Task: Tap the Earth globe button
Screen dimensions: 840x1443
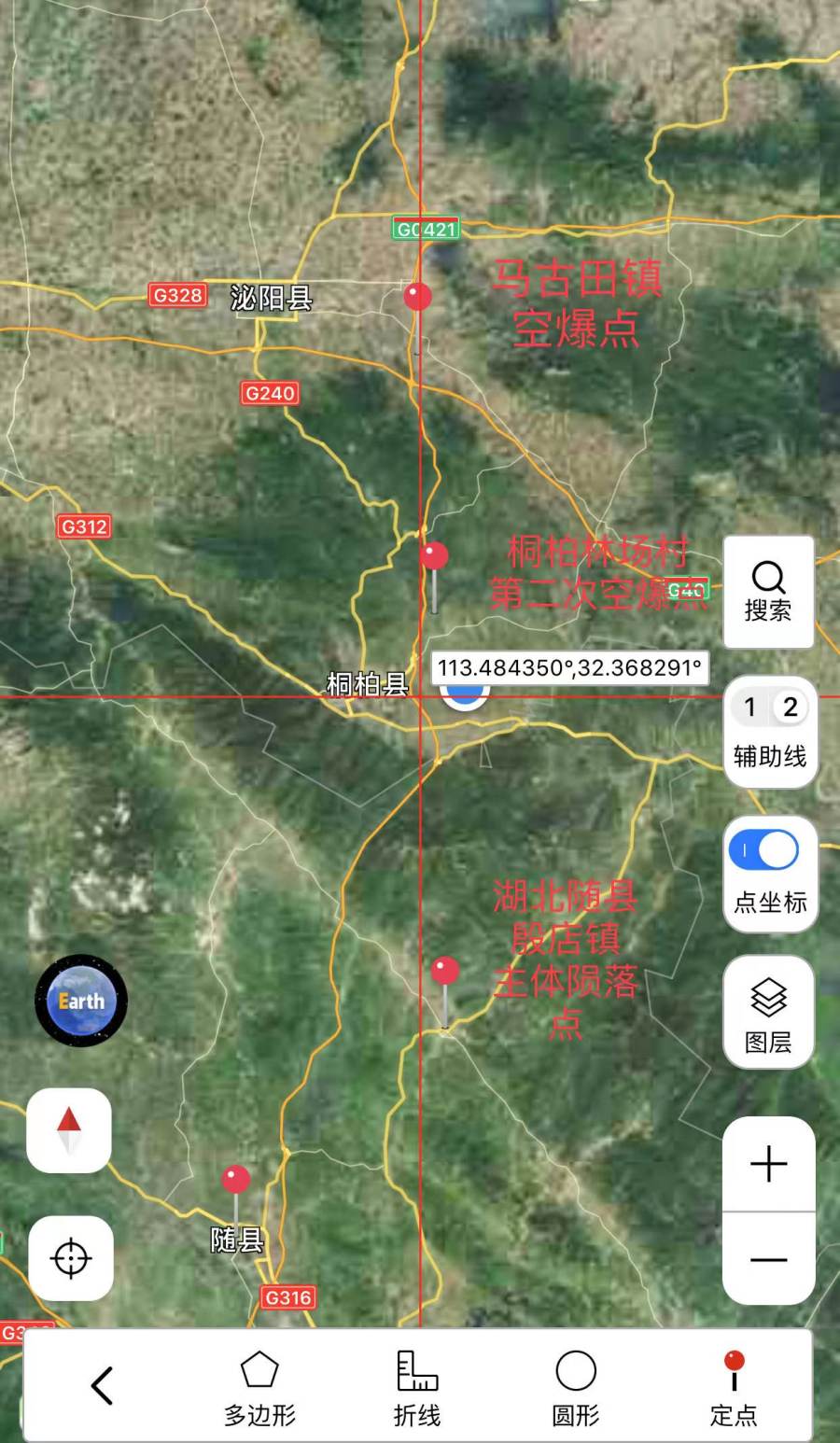Action: pos(81,1001)
